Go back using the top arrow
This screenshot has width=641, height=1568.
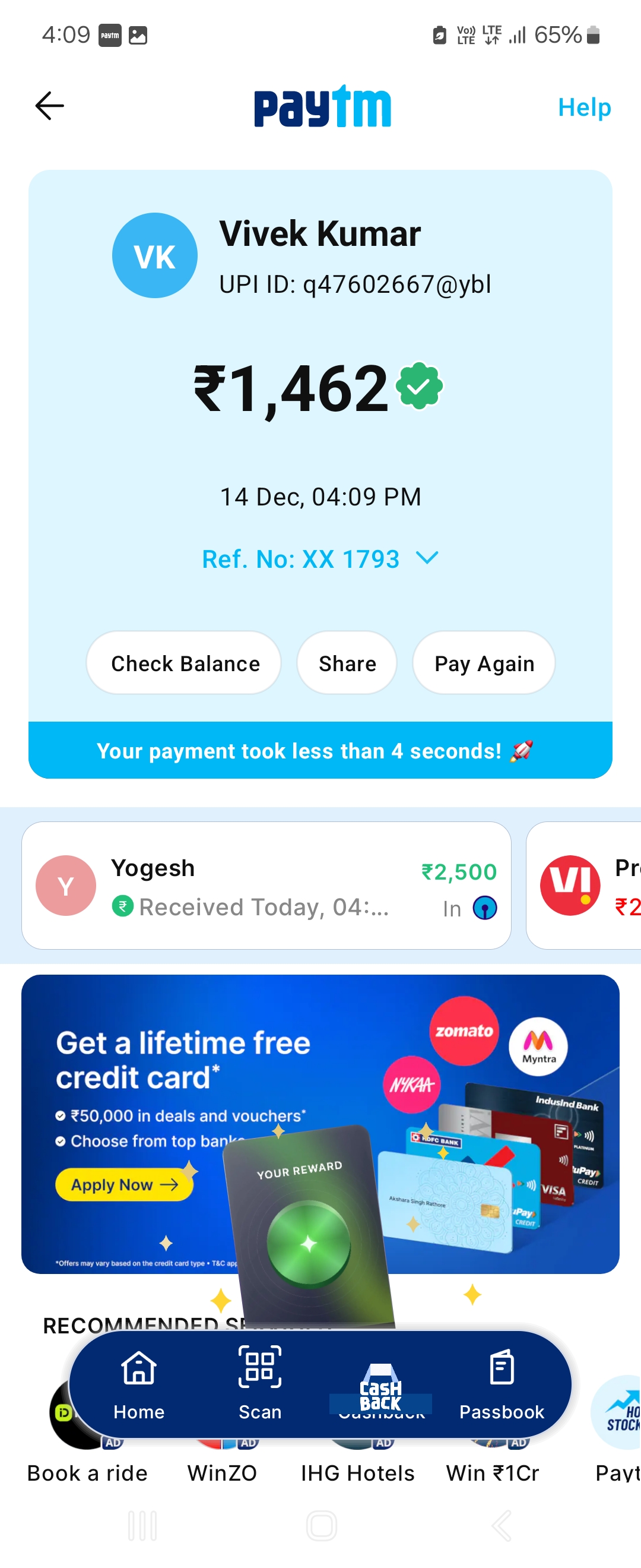50,106
